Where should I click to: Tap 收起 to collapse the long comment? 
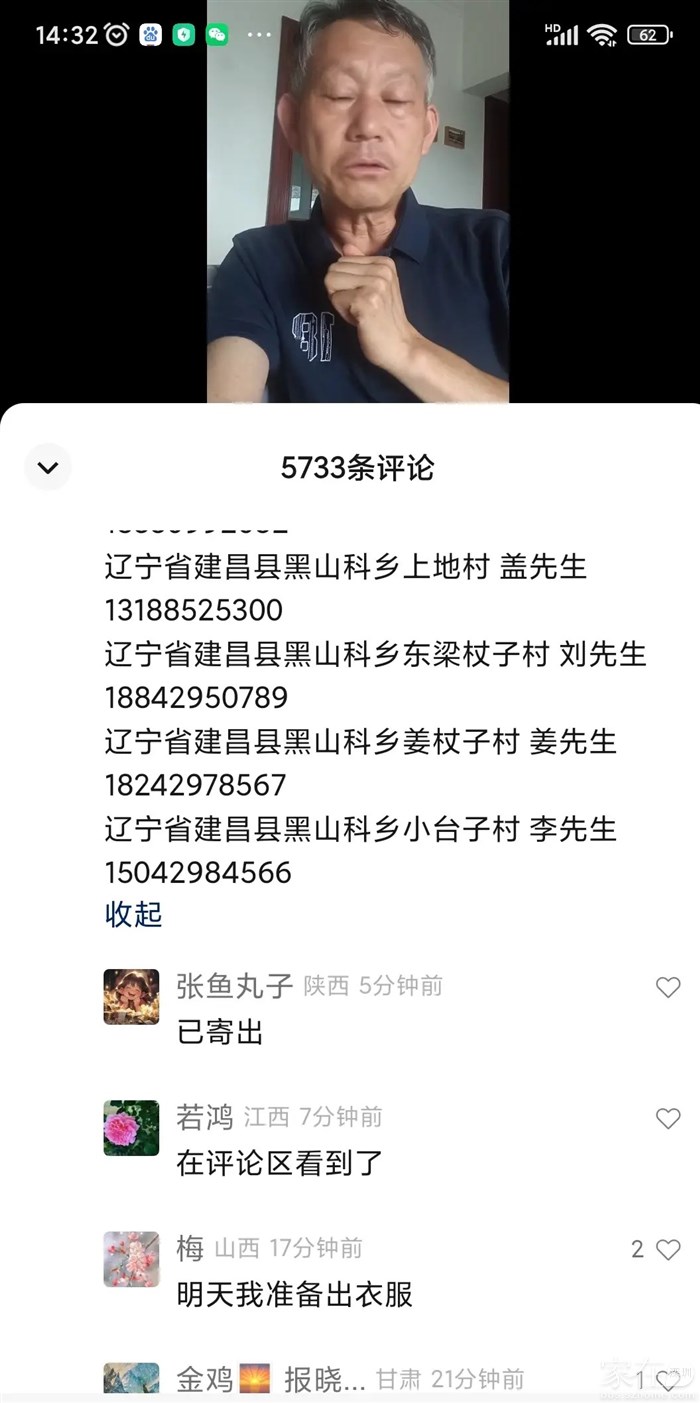(x=133, y=914)
